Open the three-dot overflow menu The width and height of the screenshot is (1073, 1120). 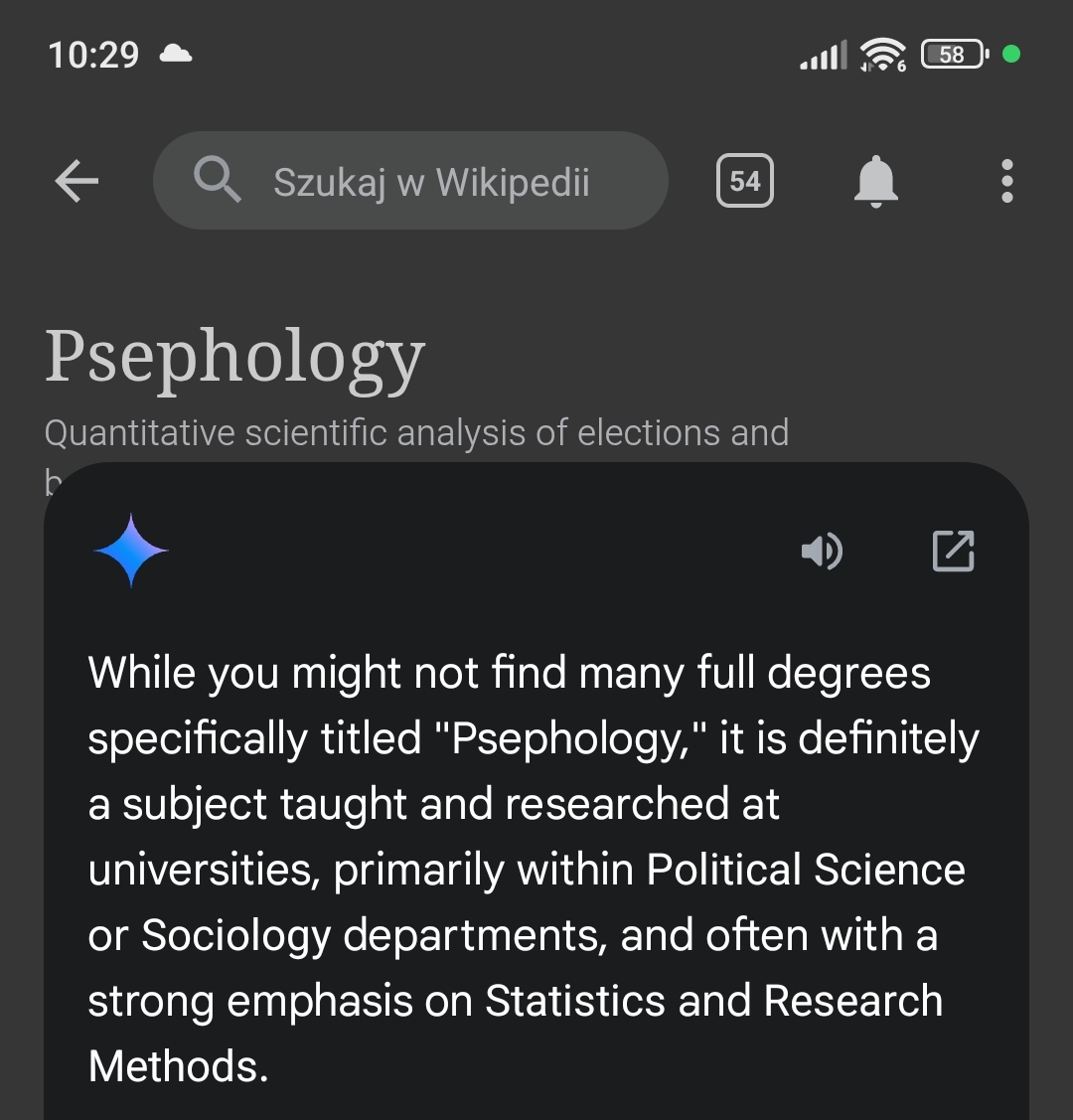click(x=1006, y=181)
